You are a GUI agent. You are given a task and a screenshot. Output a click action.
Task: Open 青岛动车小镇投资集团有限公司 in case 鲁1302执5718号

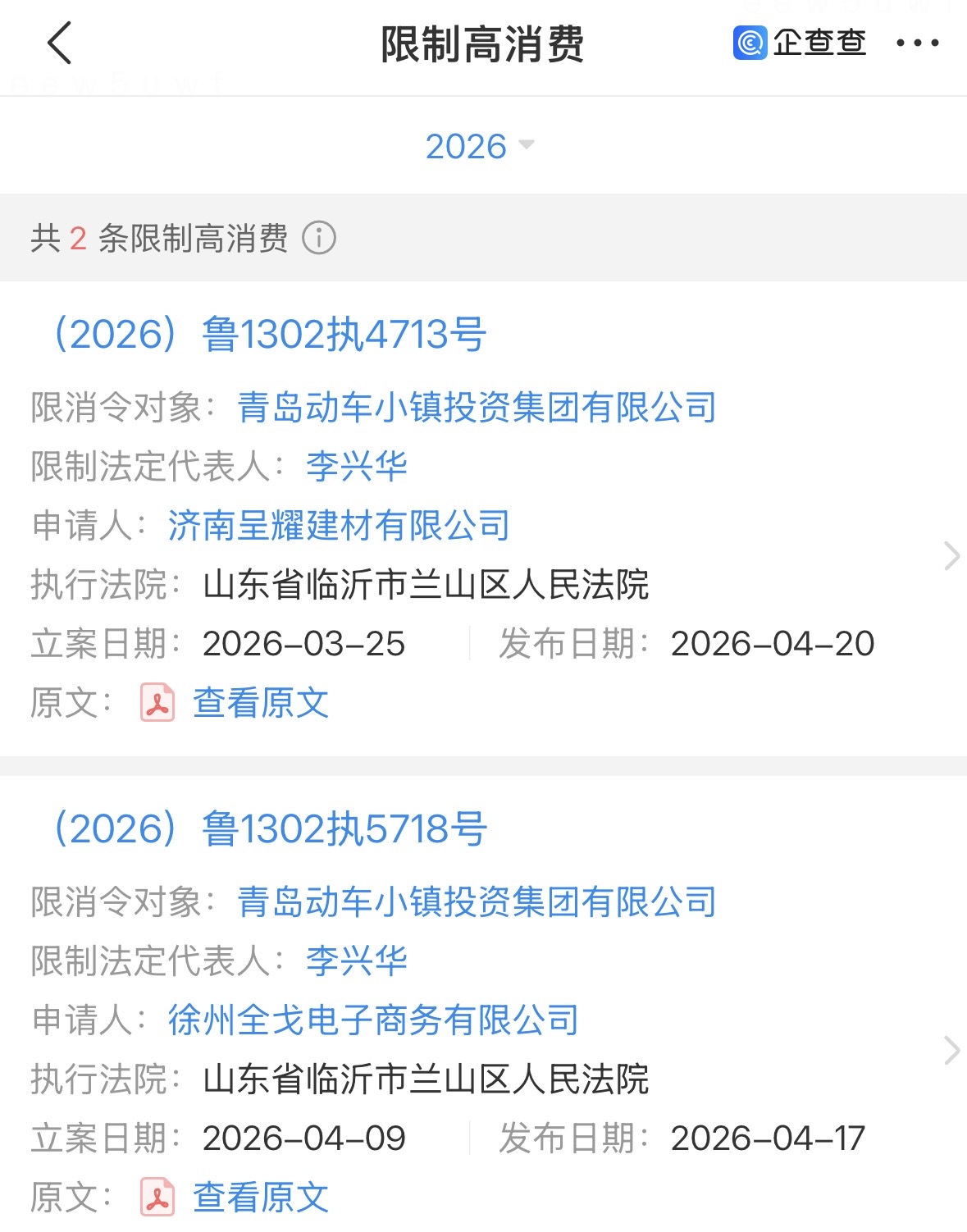coord(477,902)
